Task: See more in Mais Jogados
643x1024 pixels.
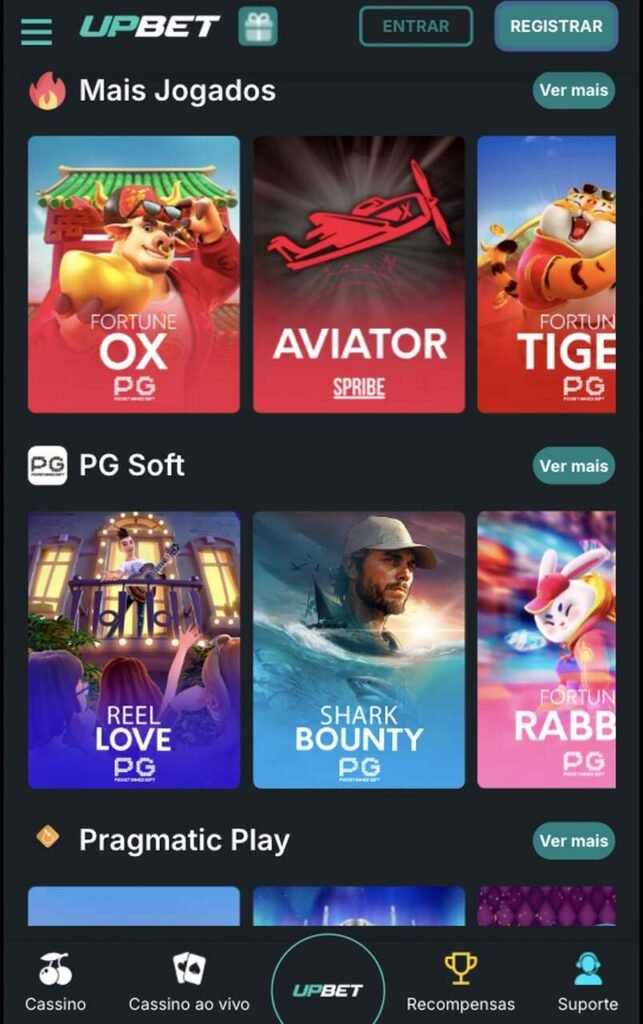Action: [x=573, y=90]
